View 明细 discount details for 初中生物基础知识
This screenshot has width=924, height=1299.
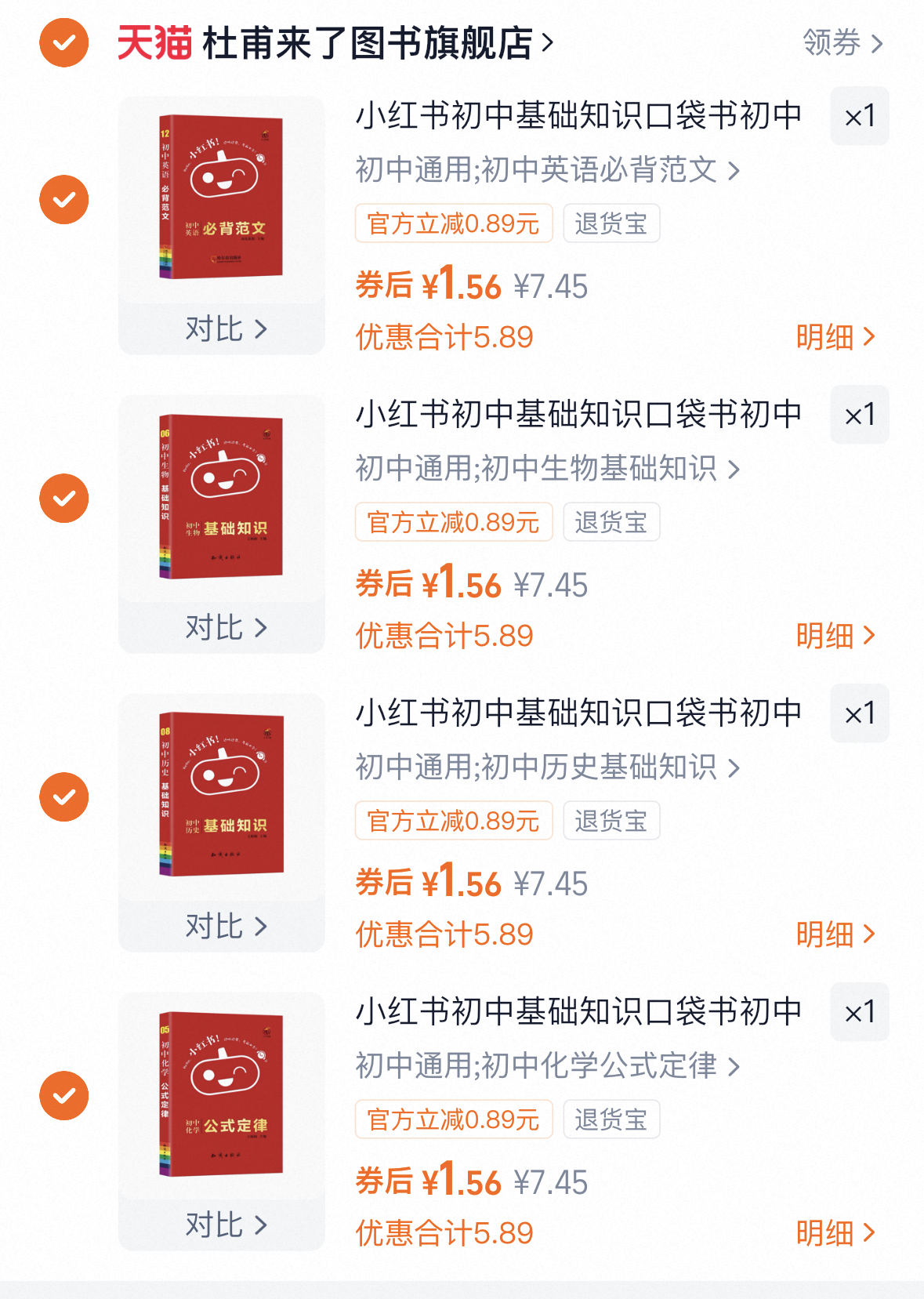point(835,636)
